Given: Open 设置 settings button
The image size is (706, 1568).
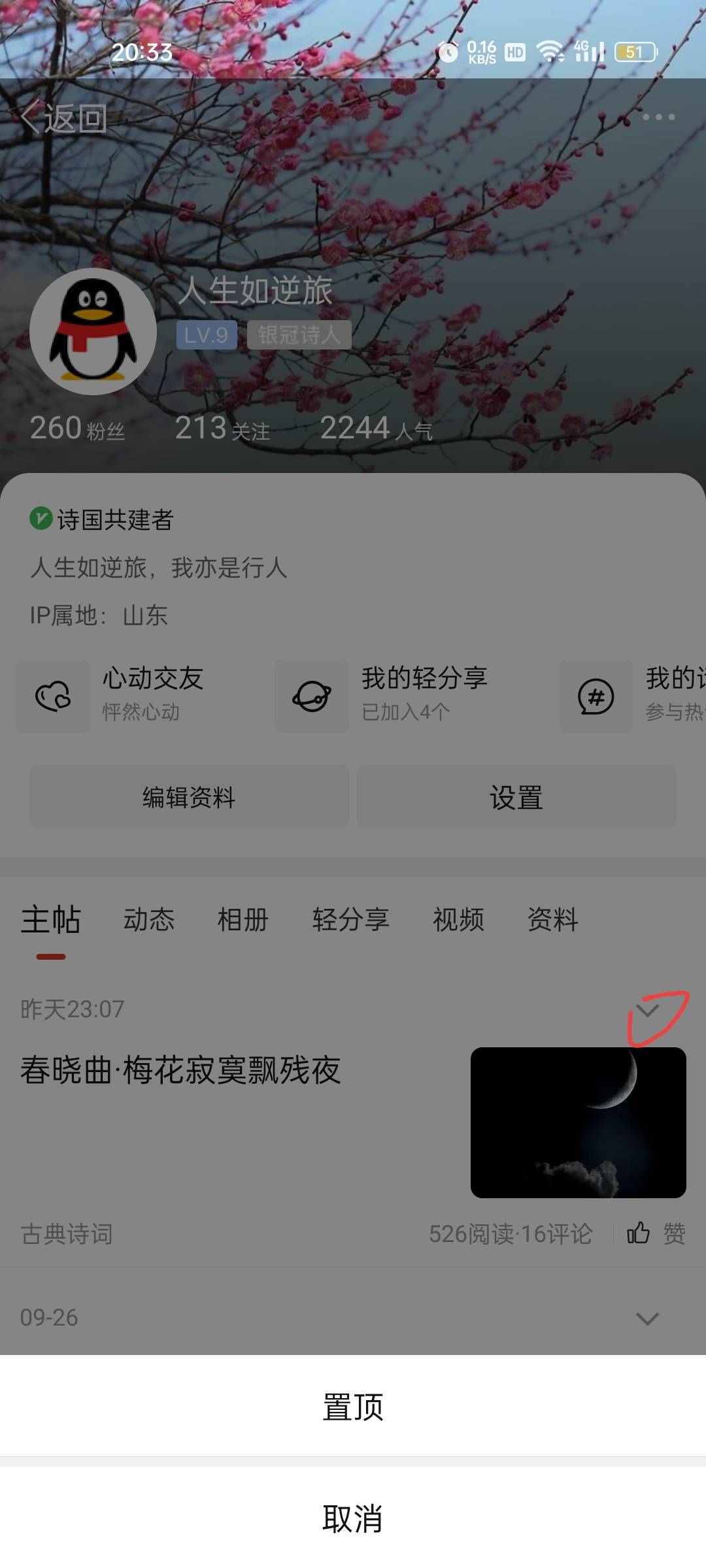Looking at the screenshot, I should point(516,796).
